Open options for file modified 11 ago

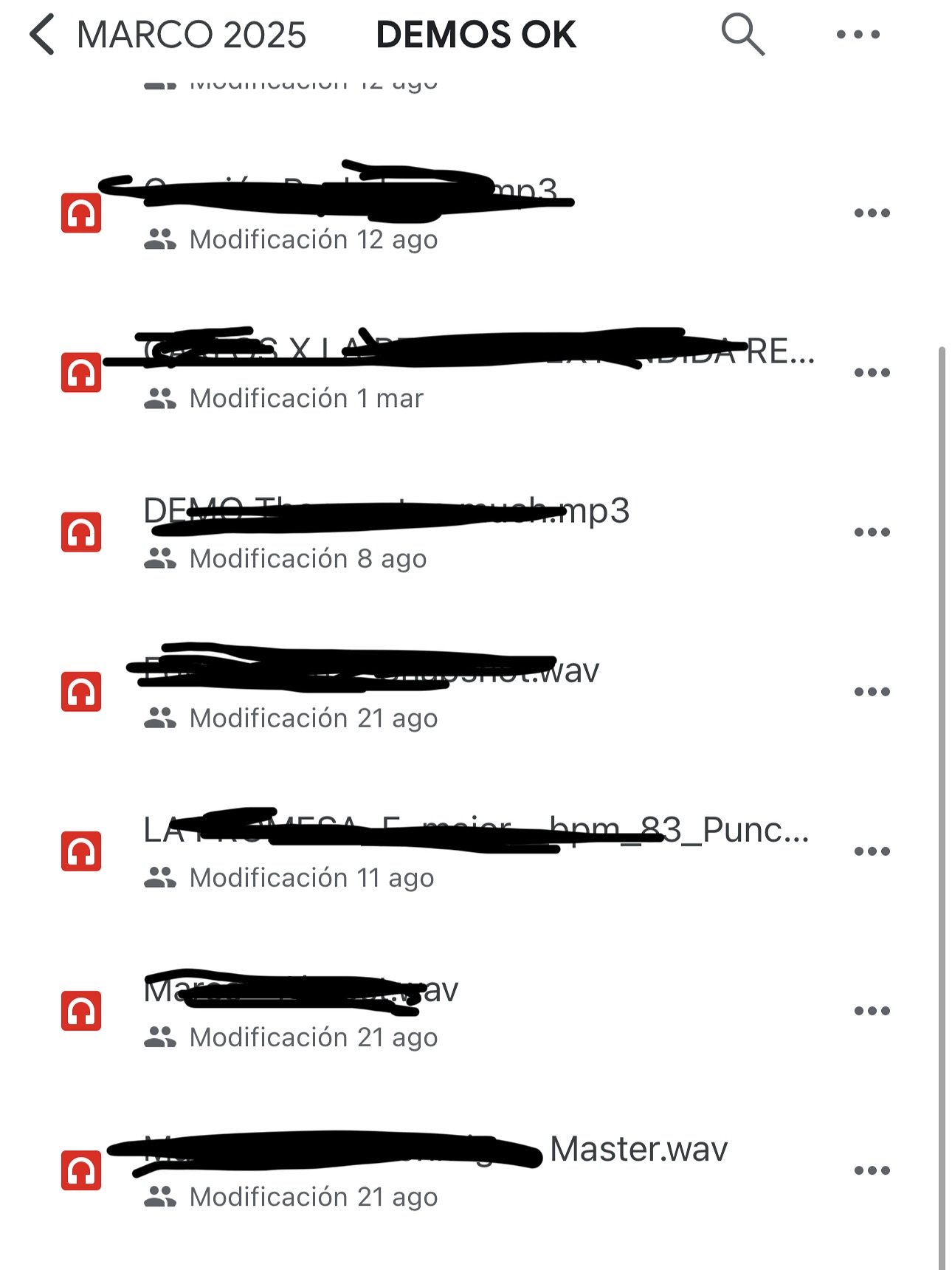(872, 851)
